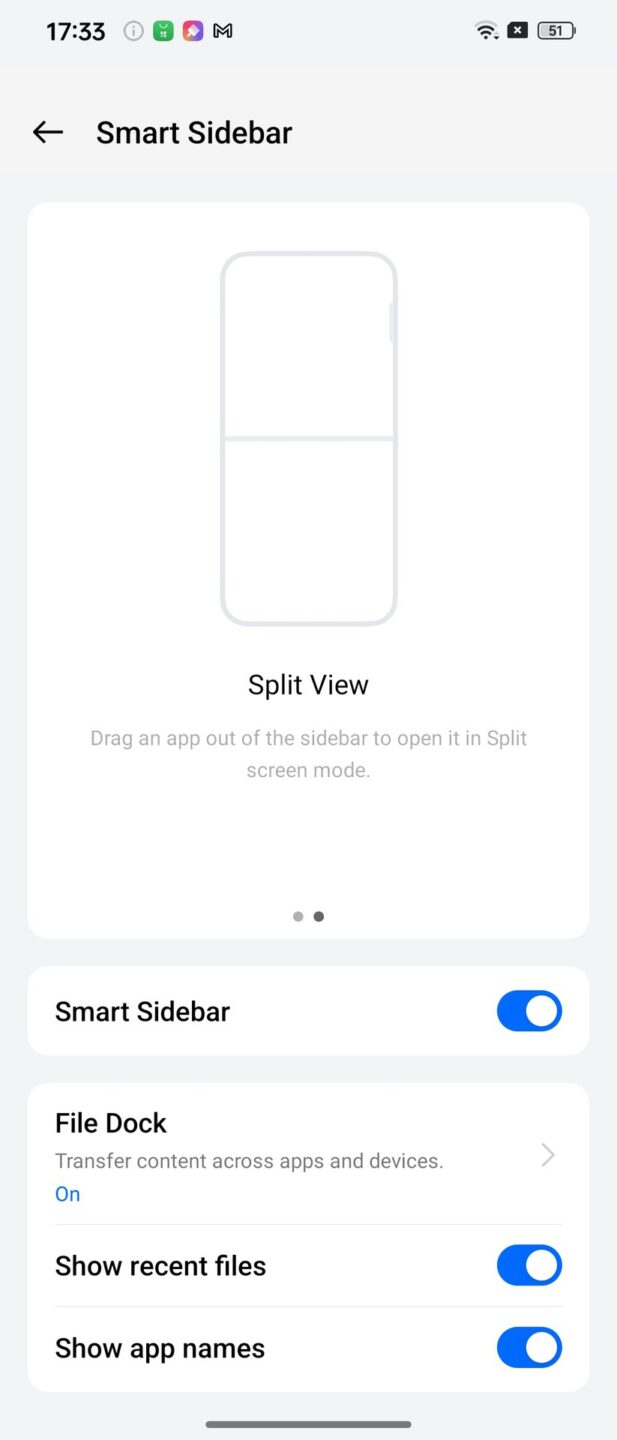The width and height of the screenshot is (617, 1440).
Task: Select the first page indicator dot
Action: (x=298, y=916)
